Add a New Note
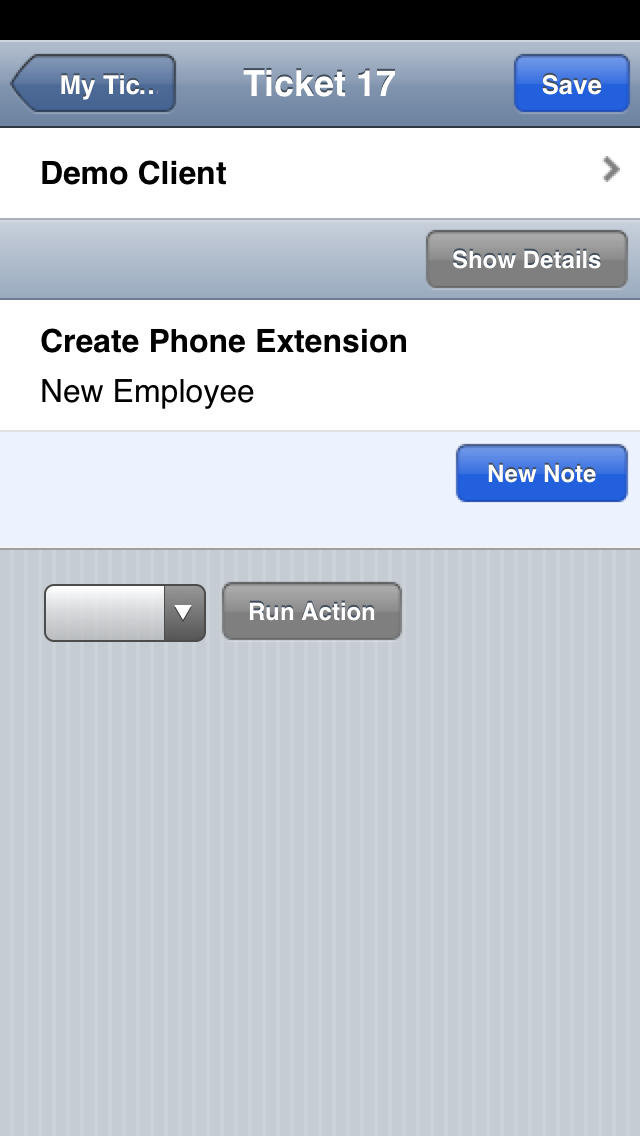 coord(541,473)
